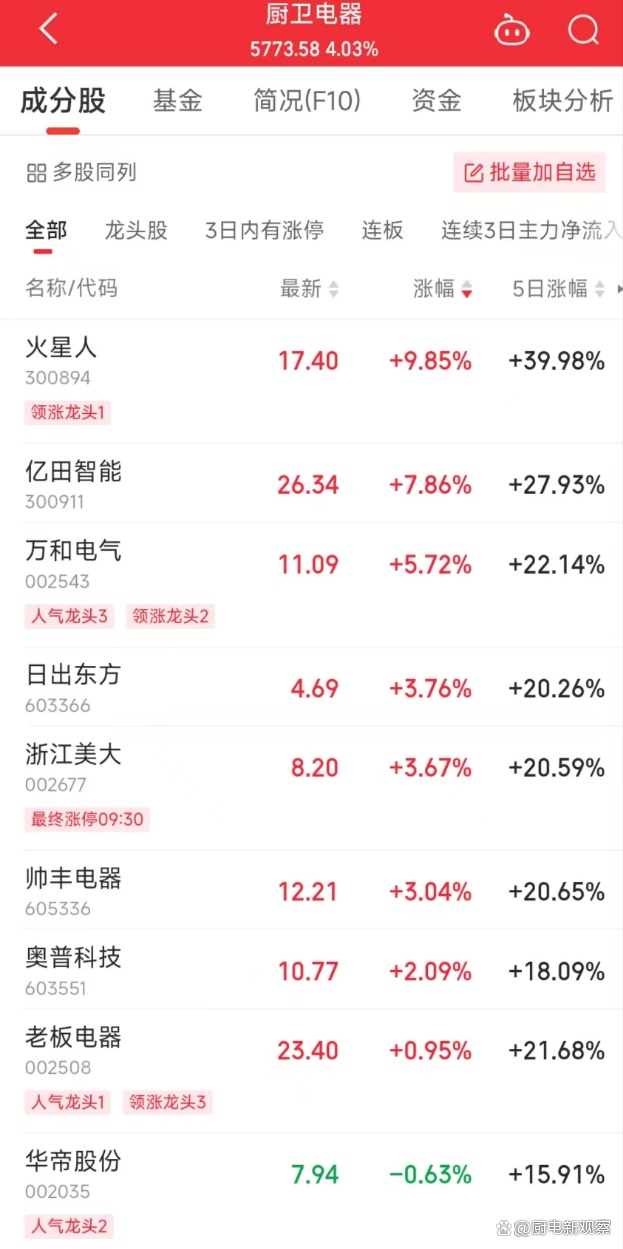Switch to the 简况(F10) tab

307,101
